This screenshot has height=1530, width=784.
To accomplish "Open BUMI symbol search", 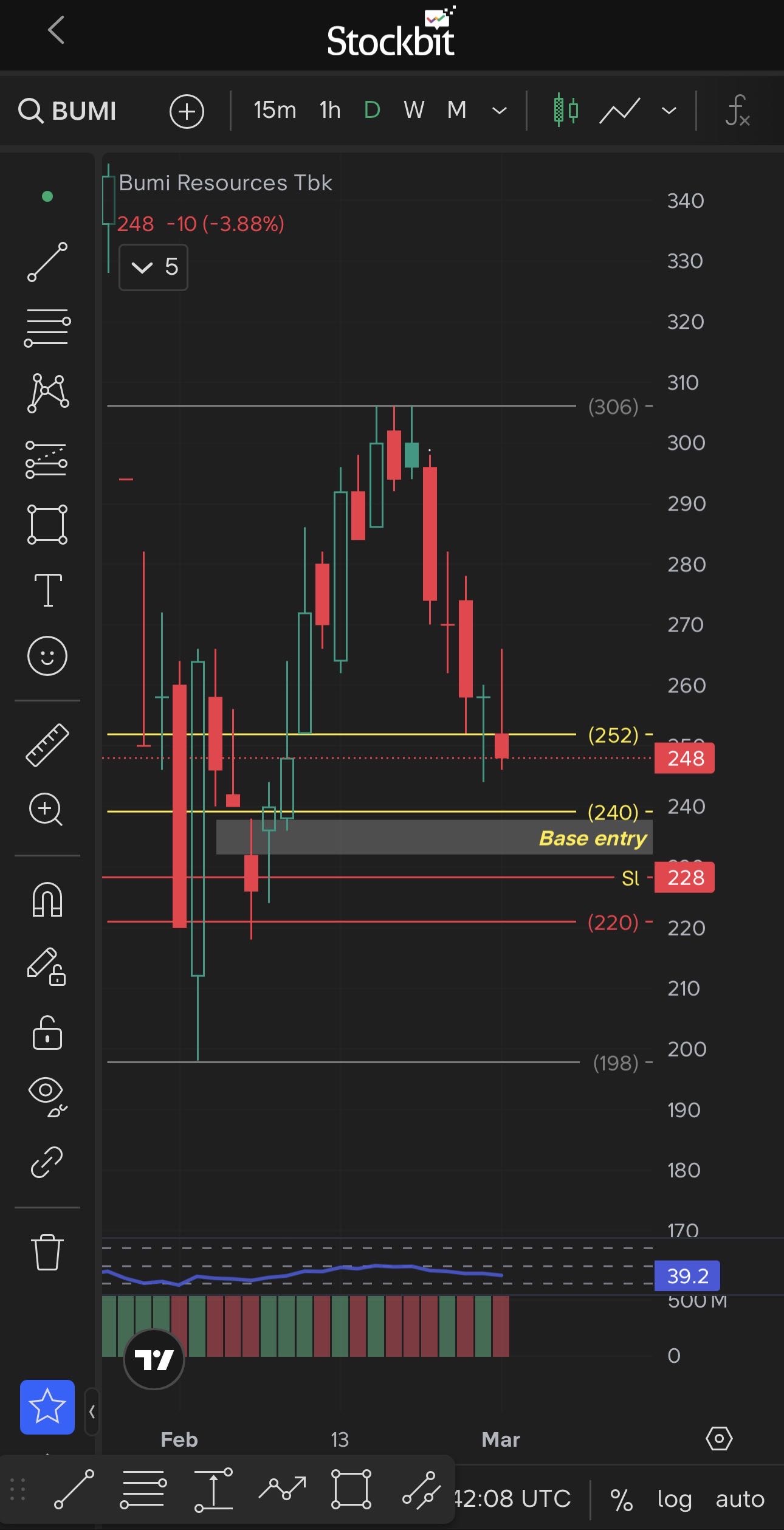I will 68,111.
